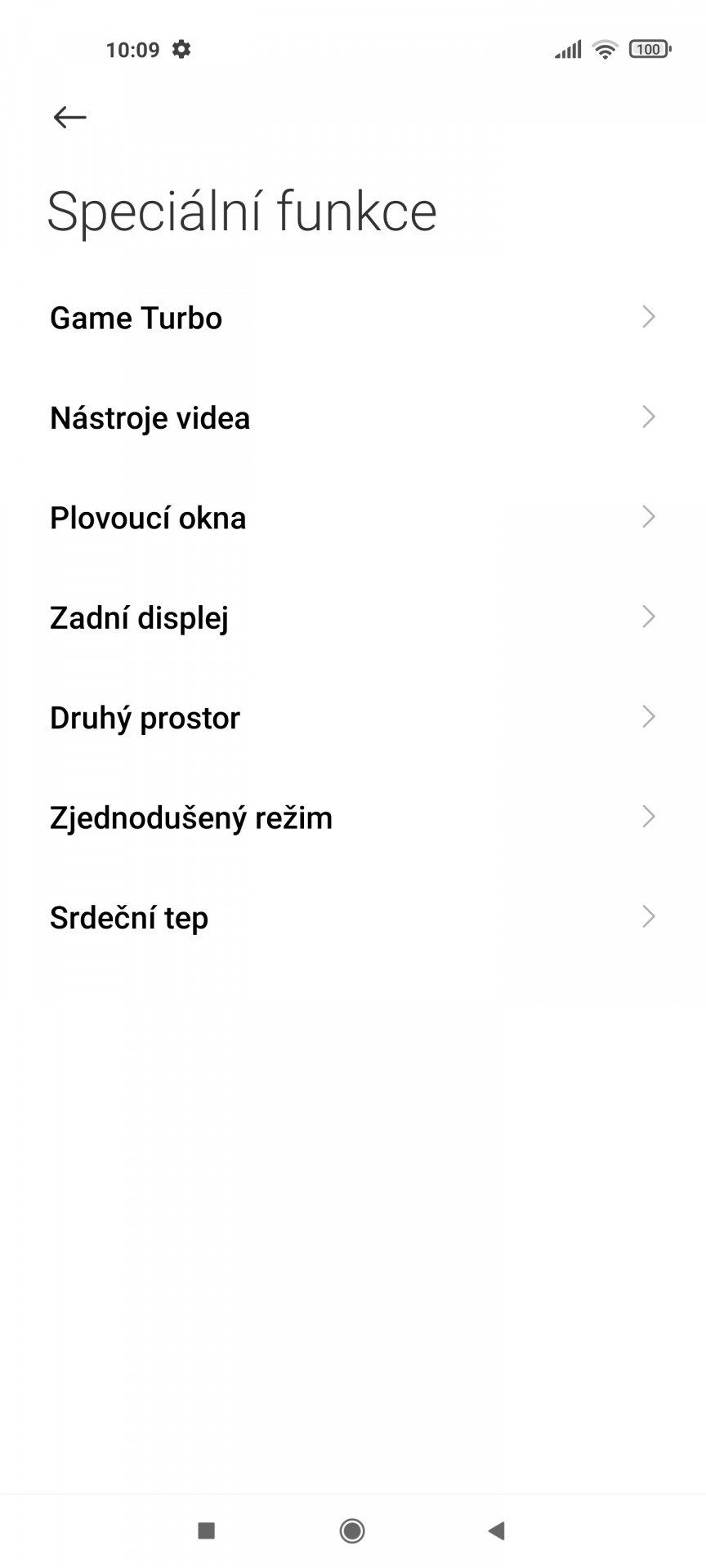Screen dimensions: 706x1568
Task: Select Plovoucí okna row
Action: coord(353,518)
